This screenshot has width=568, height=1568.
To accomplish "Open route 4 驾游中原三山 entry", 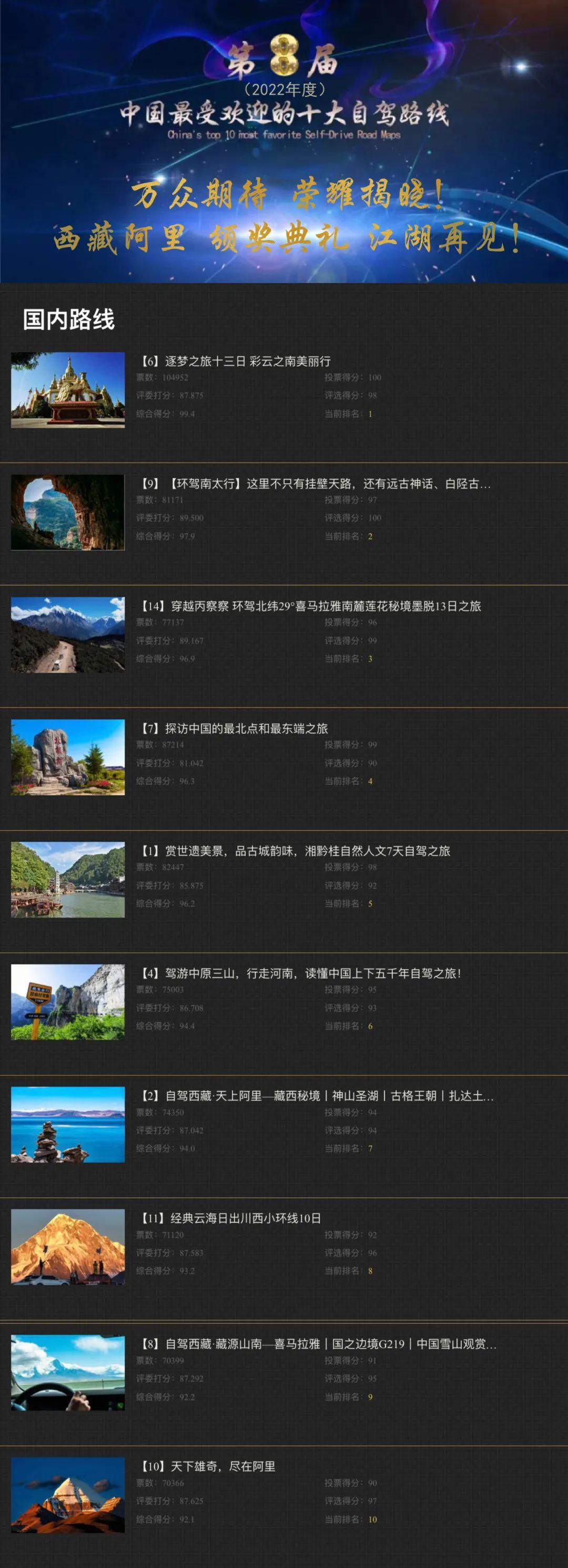I will pos(301,973).
